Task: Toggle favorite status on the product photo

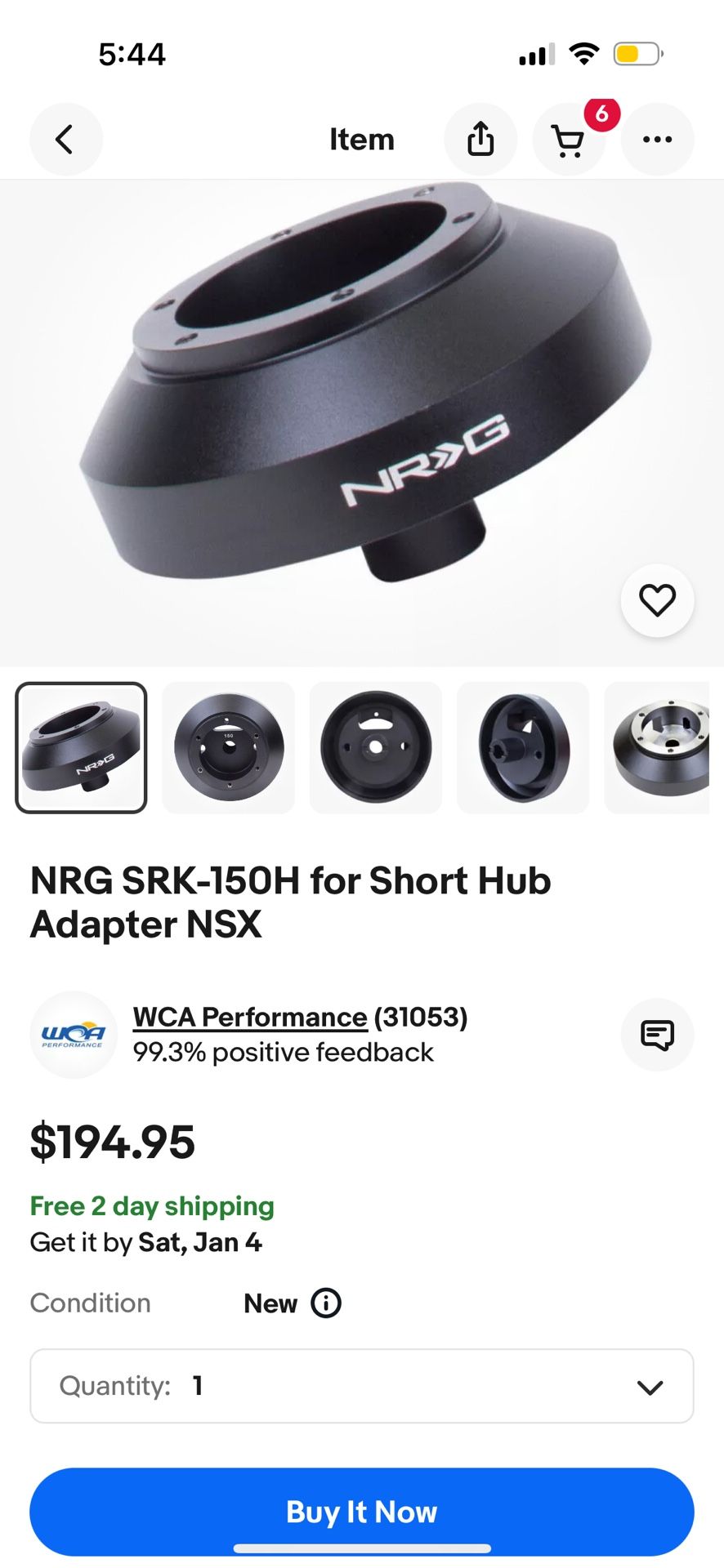Action: pos(657,599)
